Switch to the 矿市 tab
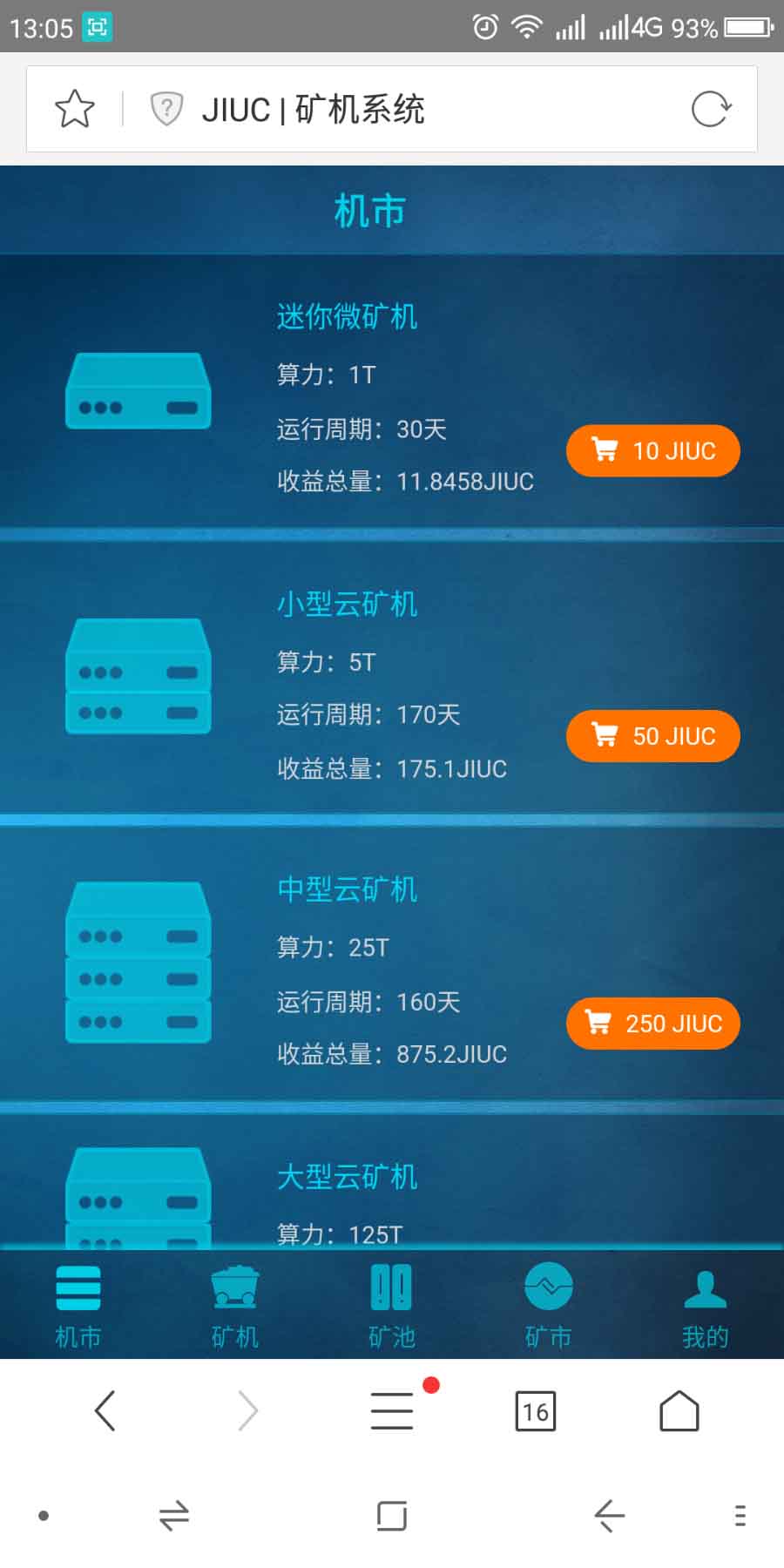Image resolution: width=784 pixels, height=1568 pixels. click(x=548, y=1304)
